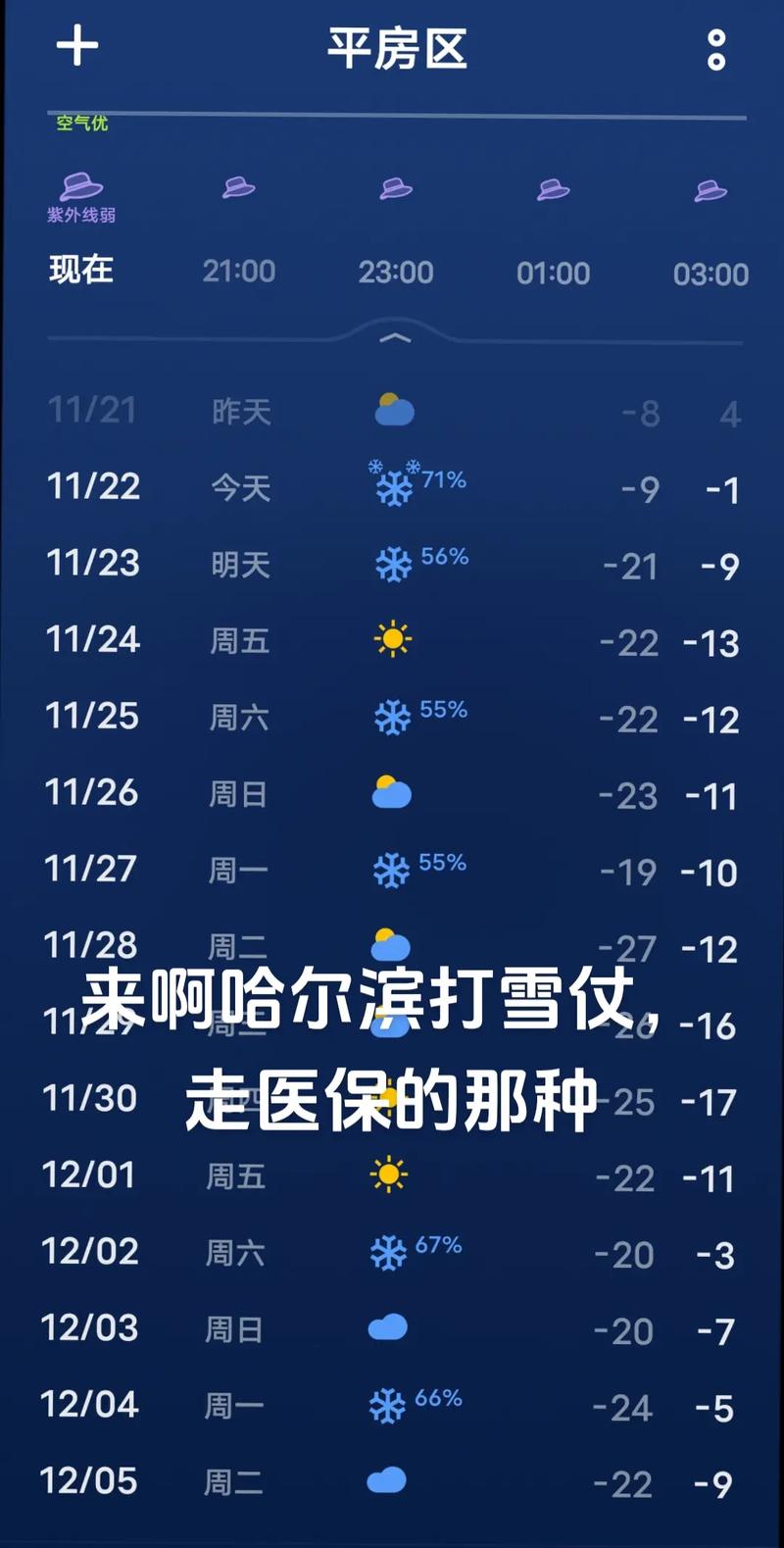The image size is (784, 1548).
Task: Tap the "+" add city icon
Action: coord(77,46)
